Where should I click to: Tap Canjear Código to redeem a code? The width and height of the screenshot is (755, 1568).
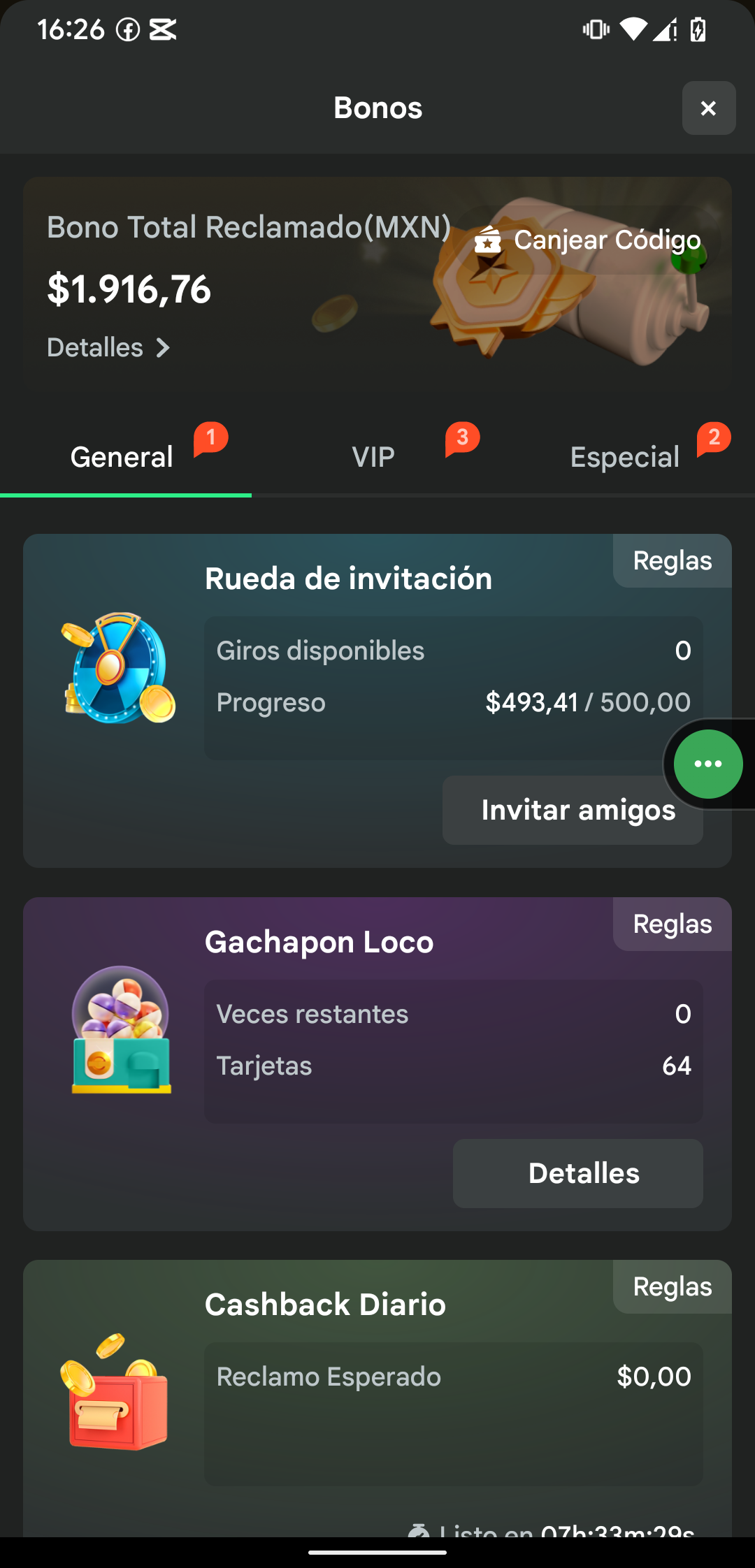click(588, 240)
